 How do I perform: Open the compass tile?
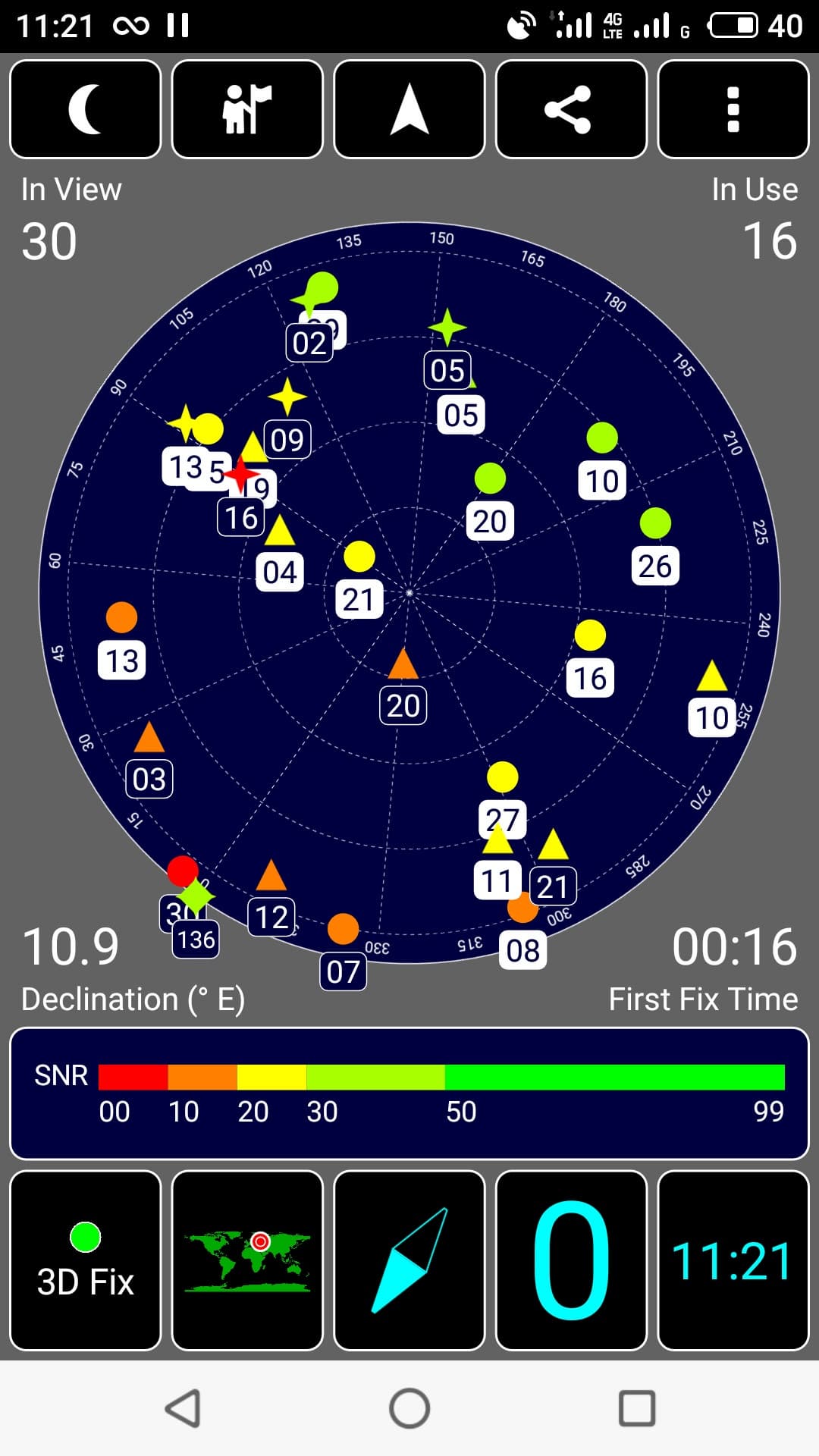pyautogui.click(x=409, y=1260)
